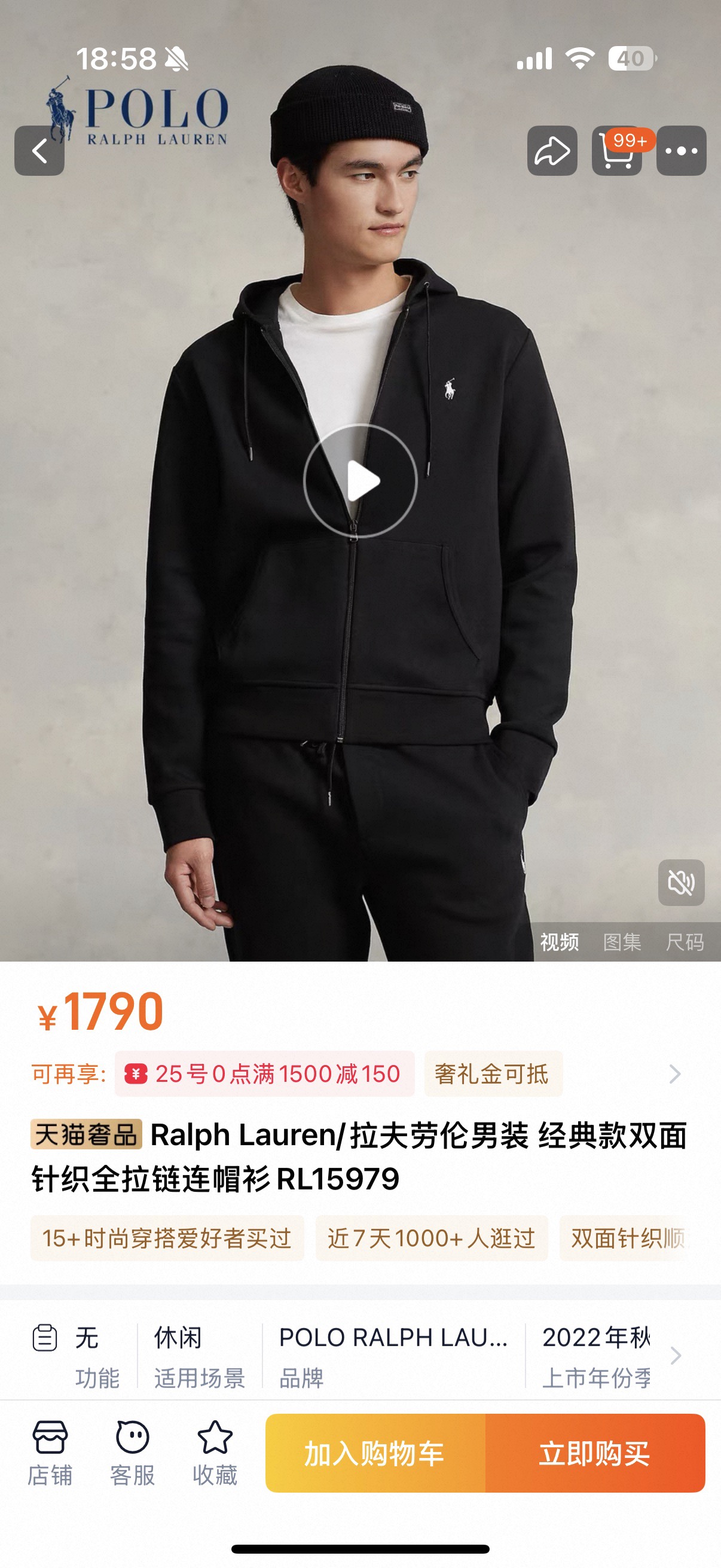Tap 立即购买 to buy now

click(x=594, y=1453)
